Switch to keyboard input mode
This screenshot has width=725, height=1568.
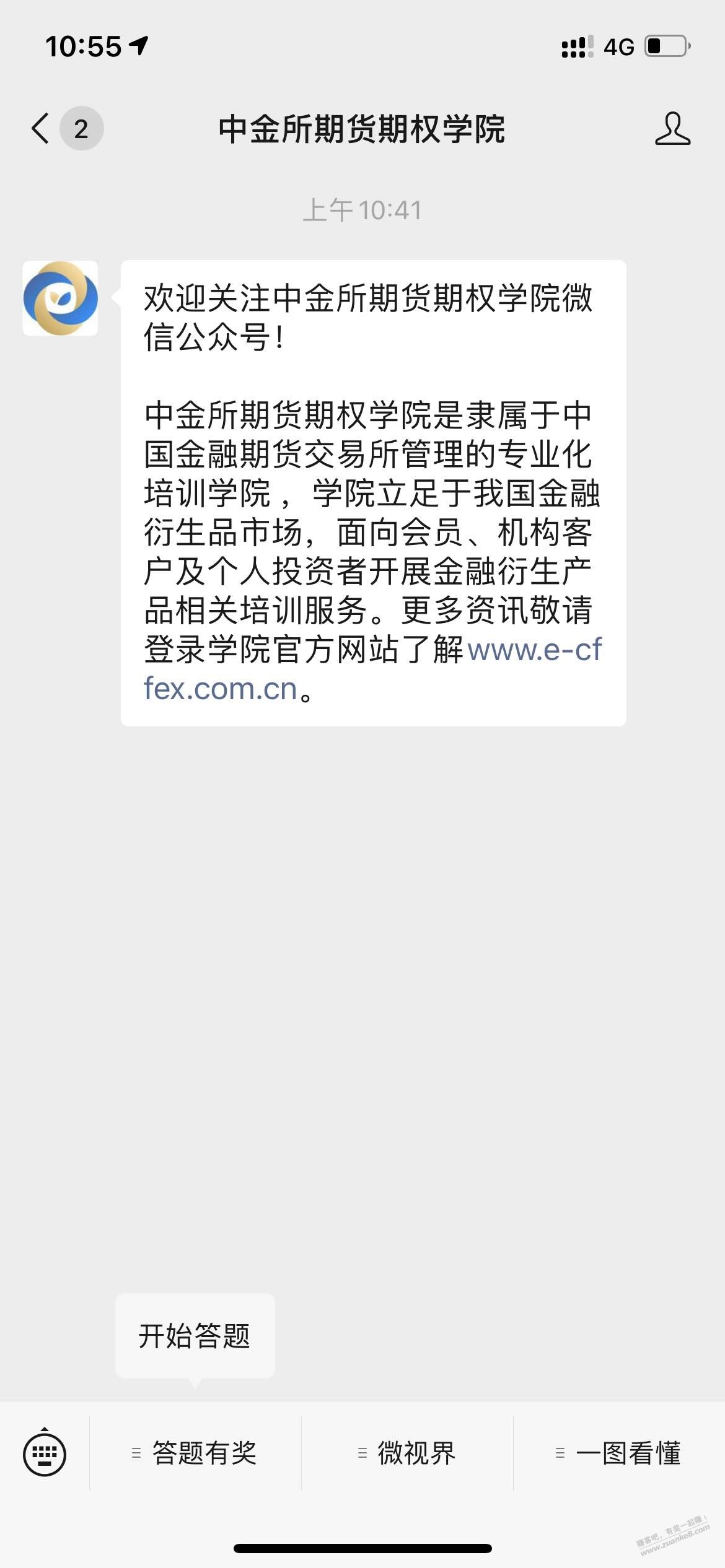click(x=45, y=1453)
